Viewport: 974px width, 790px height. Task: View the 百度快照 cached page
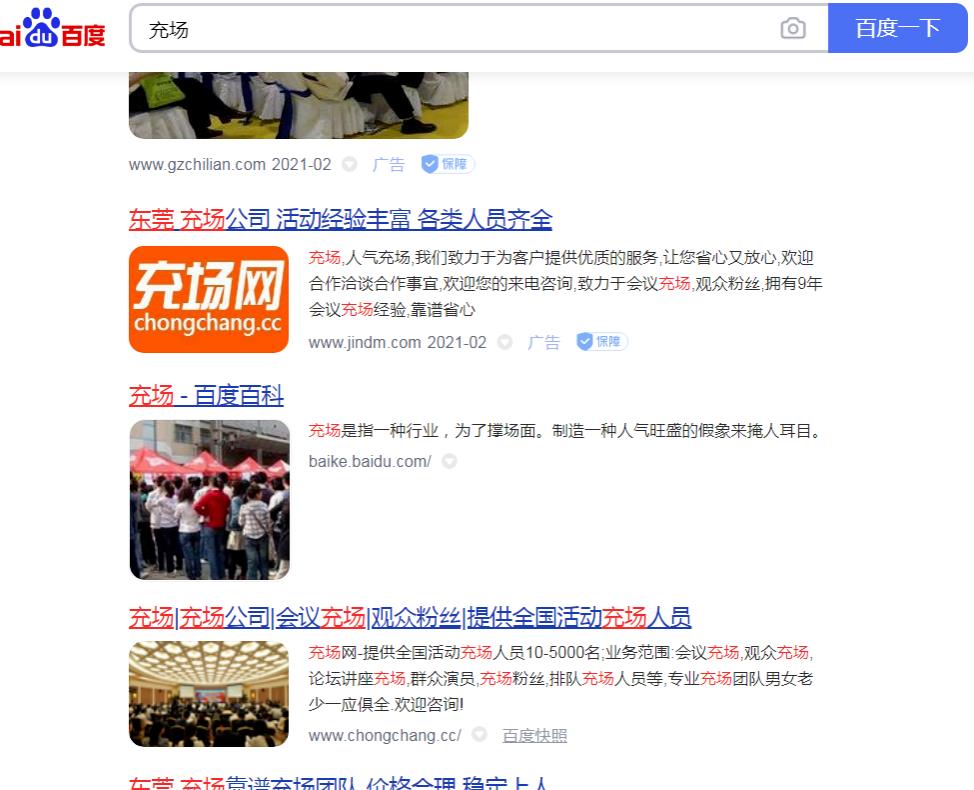pos(534,736)
